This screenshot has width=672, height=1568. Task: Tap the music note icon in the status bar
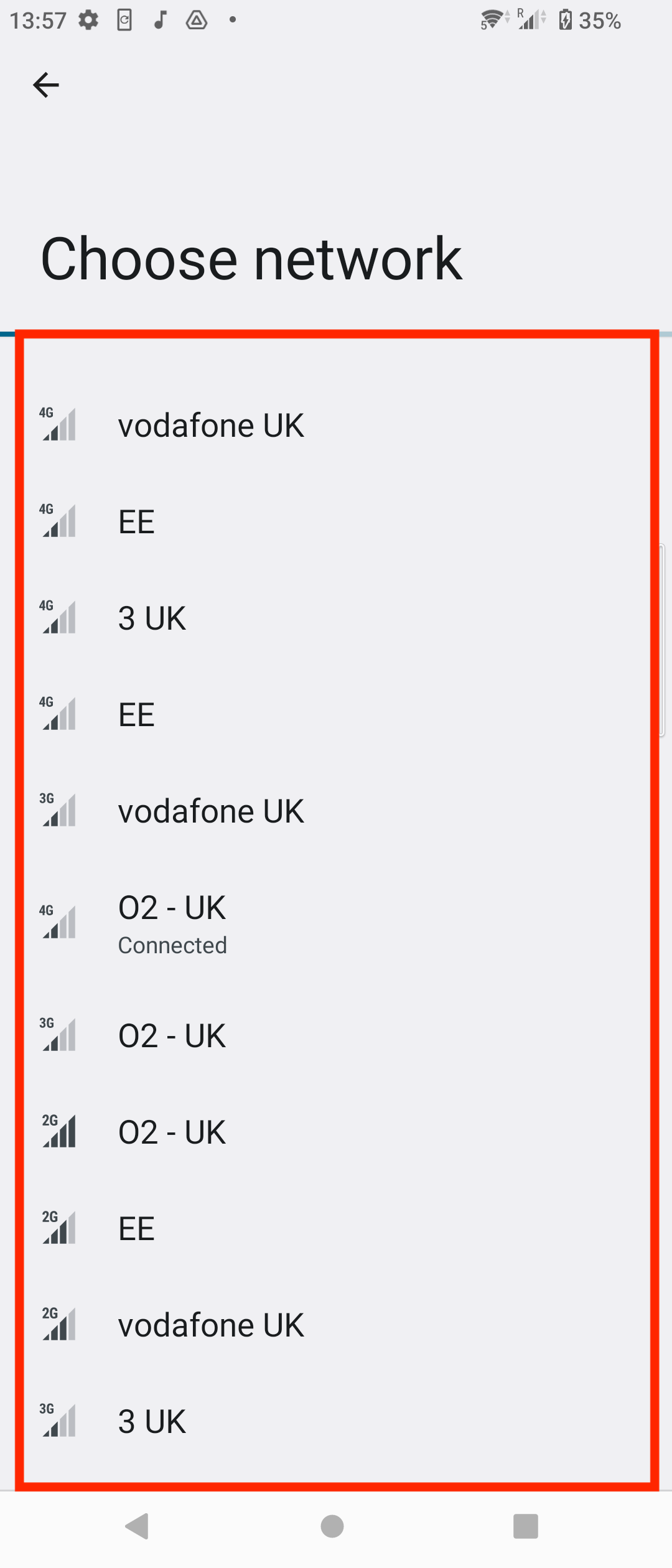160,20
